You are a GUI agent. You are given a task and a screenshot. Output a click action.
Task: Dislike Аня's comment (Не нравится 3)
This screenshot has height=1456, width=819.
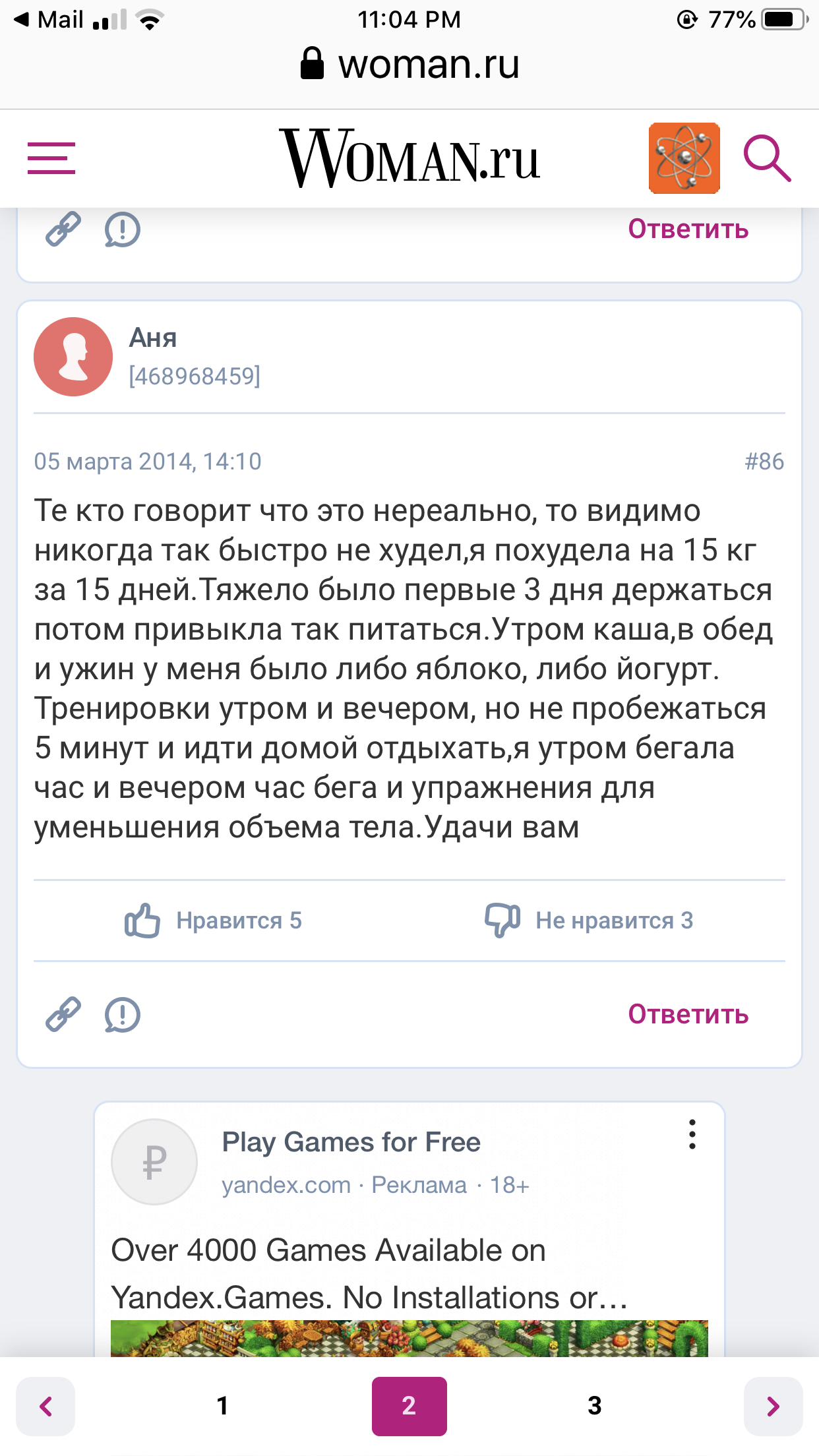[589, 920]
